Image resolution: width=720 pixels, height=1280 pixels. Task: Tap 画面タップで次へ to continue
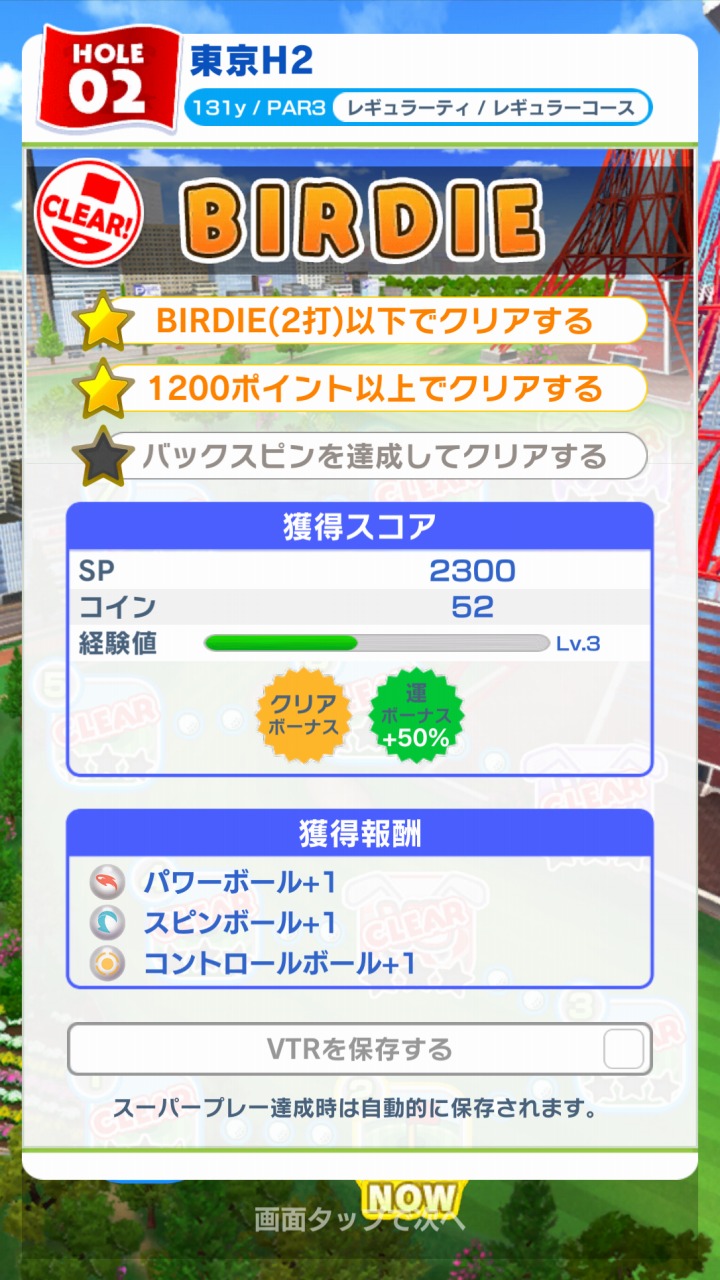click(360, 1220)
